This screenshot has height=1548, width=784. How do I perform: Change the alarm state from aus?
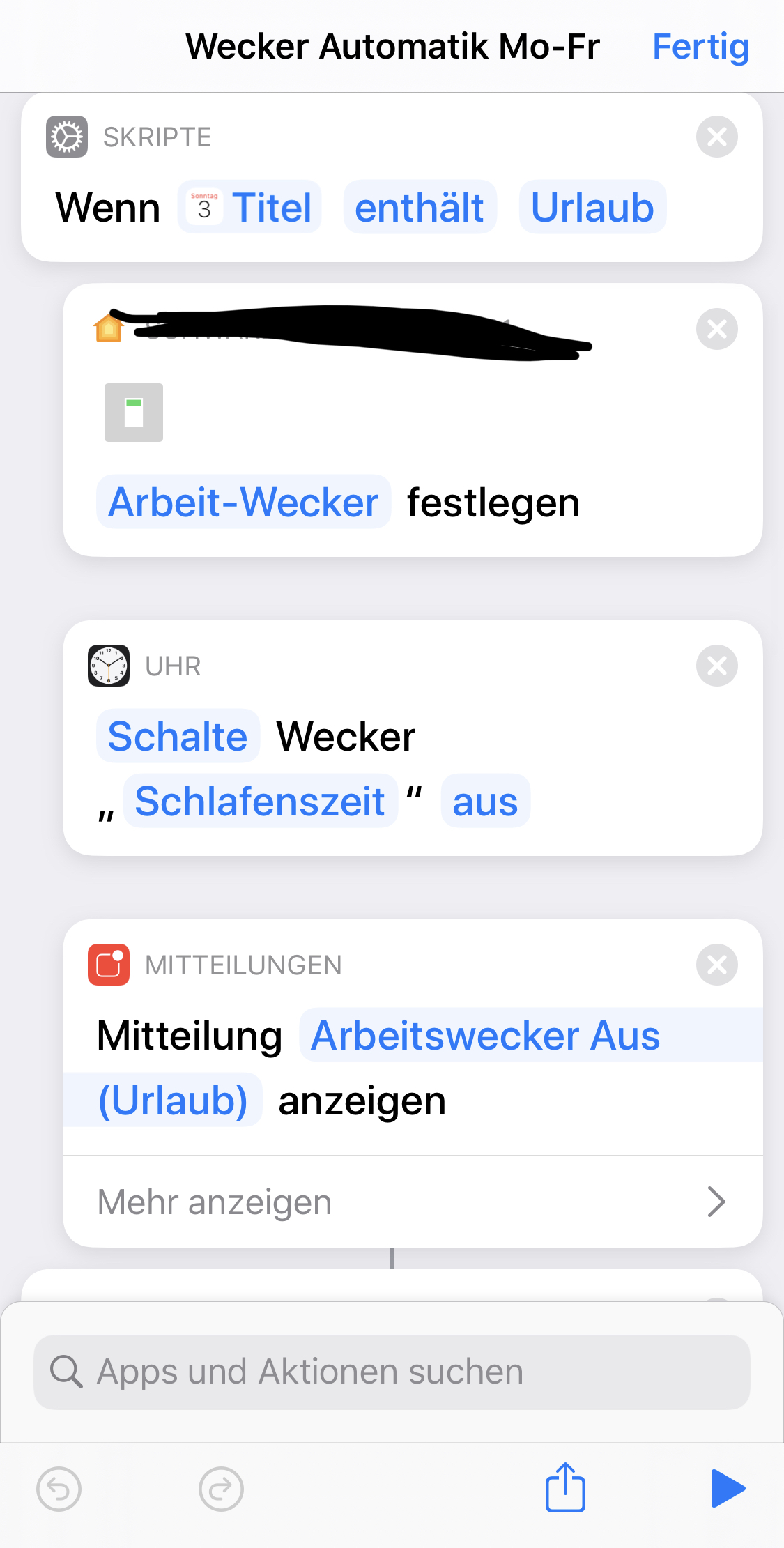coord(485,802)
